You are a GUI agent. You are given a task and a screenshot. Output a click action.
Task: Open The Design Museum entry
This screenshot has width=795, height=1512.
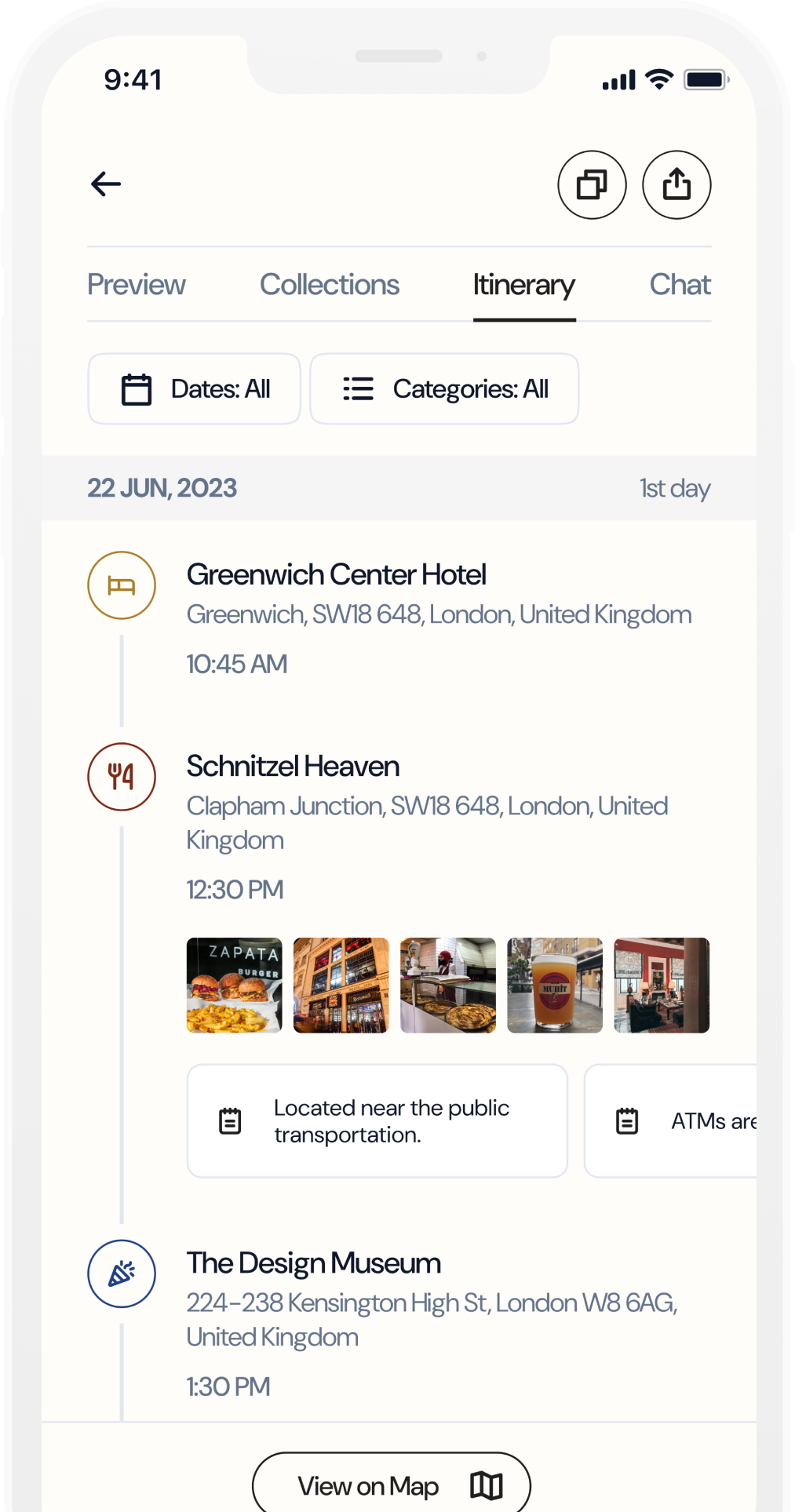coord(313,1263)
